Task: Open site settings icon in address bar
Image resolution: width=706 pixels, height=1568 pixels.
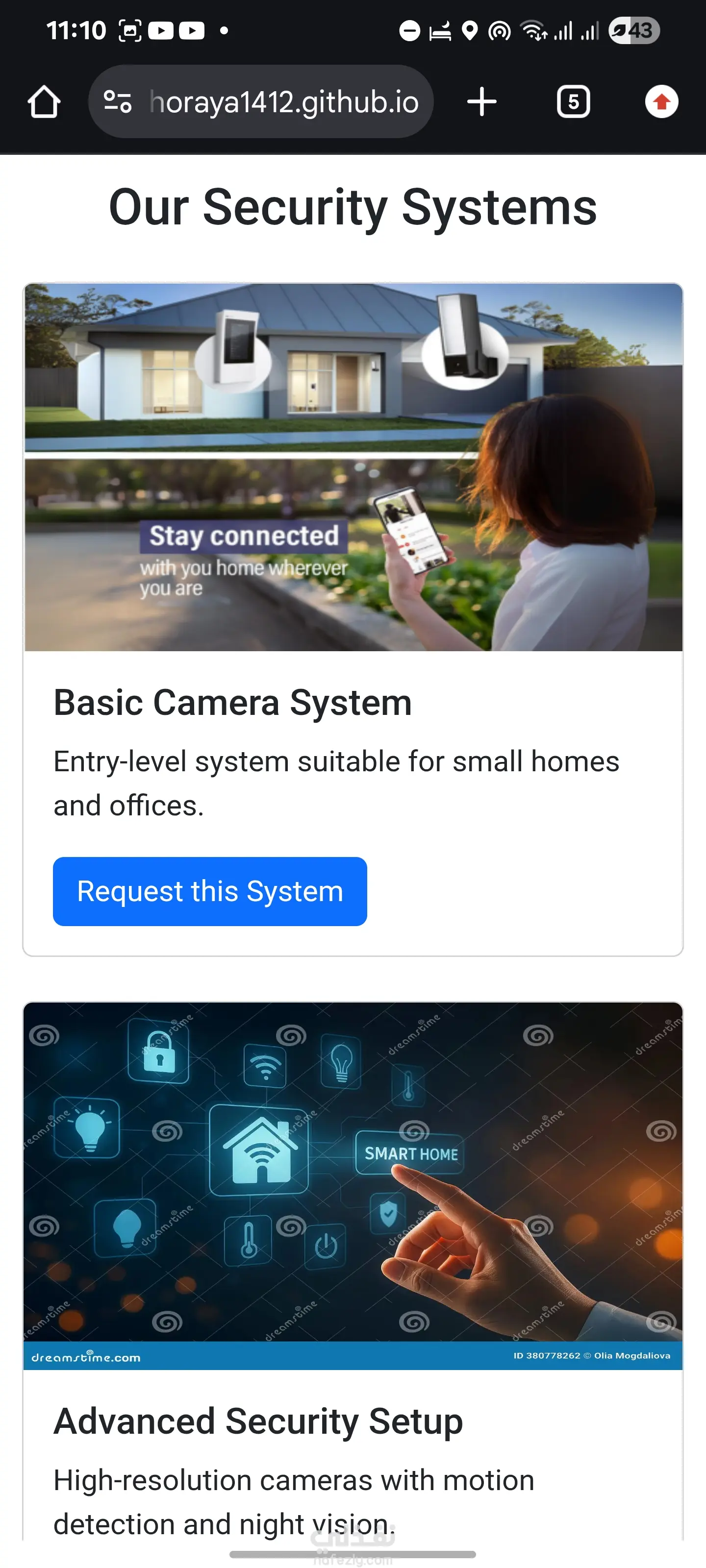Action: point(118,101)
